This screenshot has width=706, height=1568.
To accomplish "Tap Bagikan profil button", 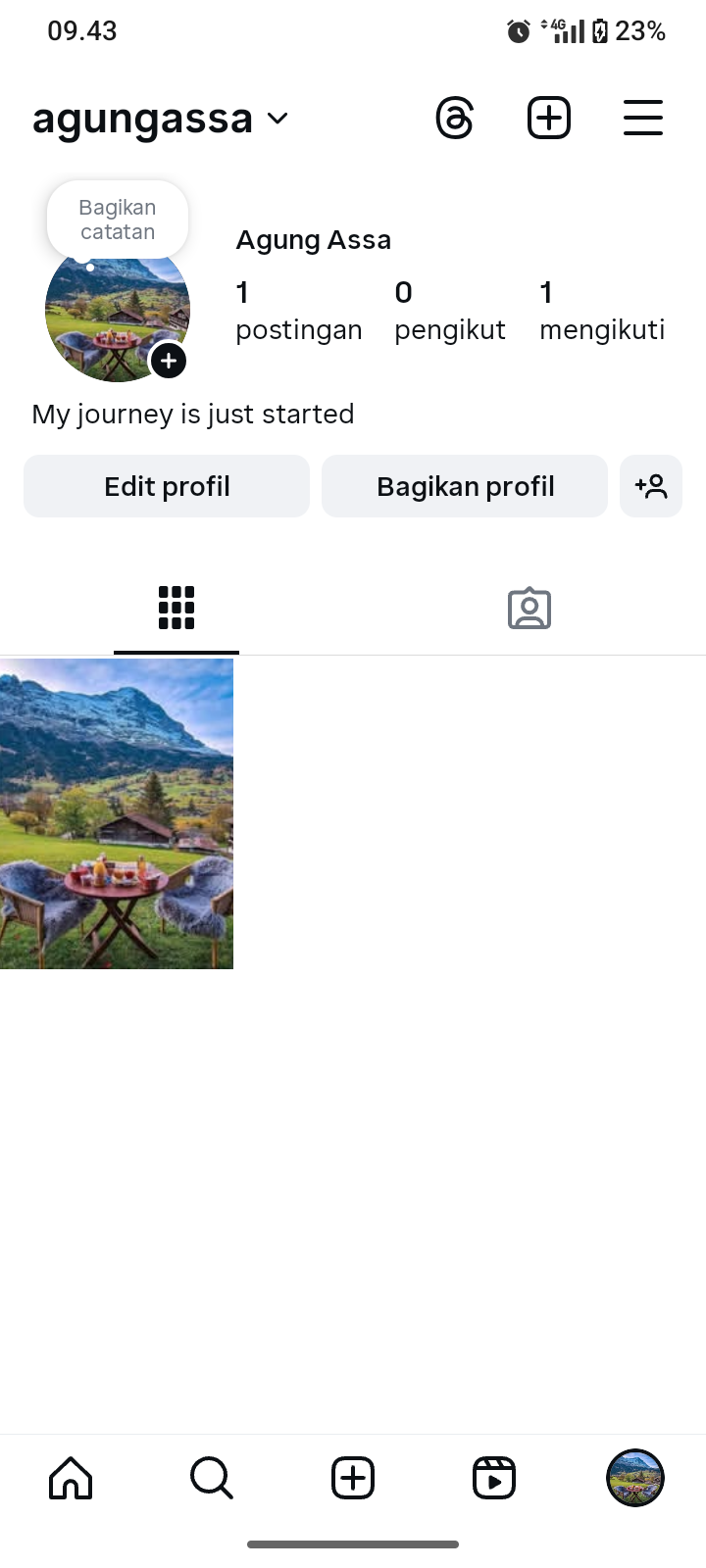I will click(x=465, y=486).
